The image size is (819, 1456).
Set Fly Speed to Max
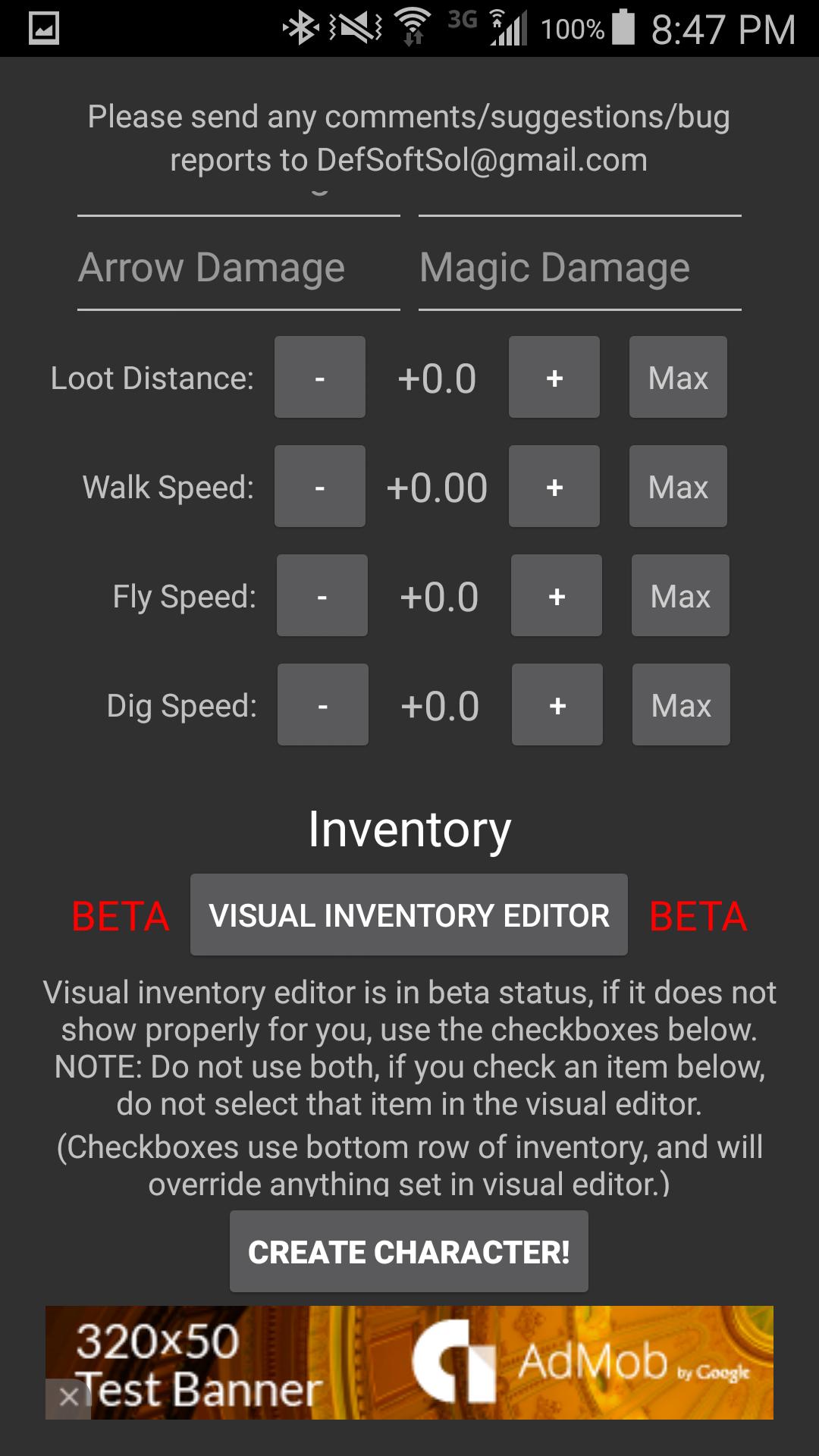[x=679, y=595]
